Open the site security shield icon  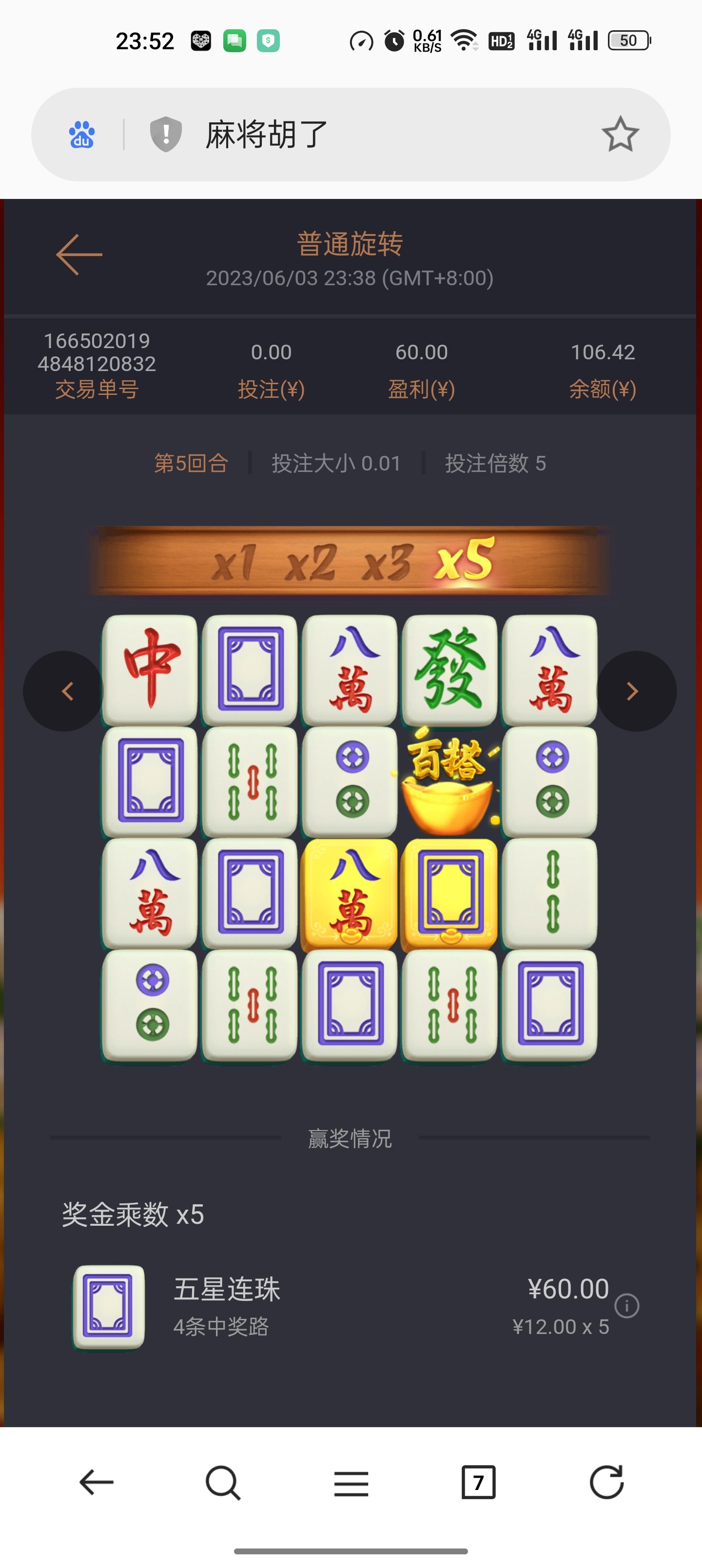166,135
